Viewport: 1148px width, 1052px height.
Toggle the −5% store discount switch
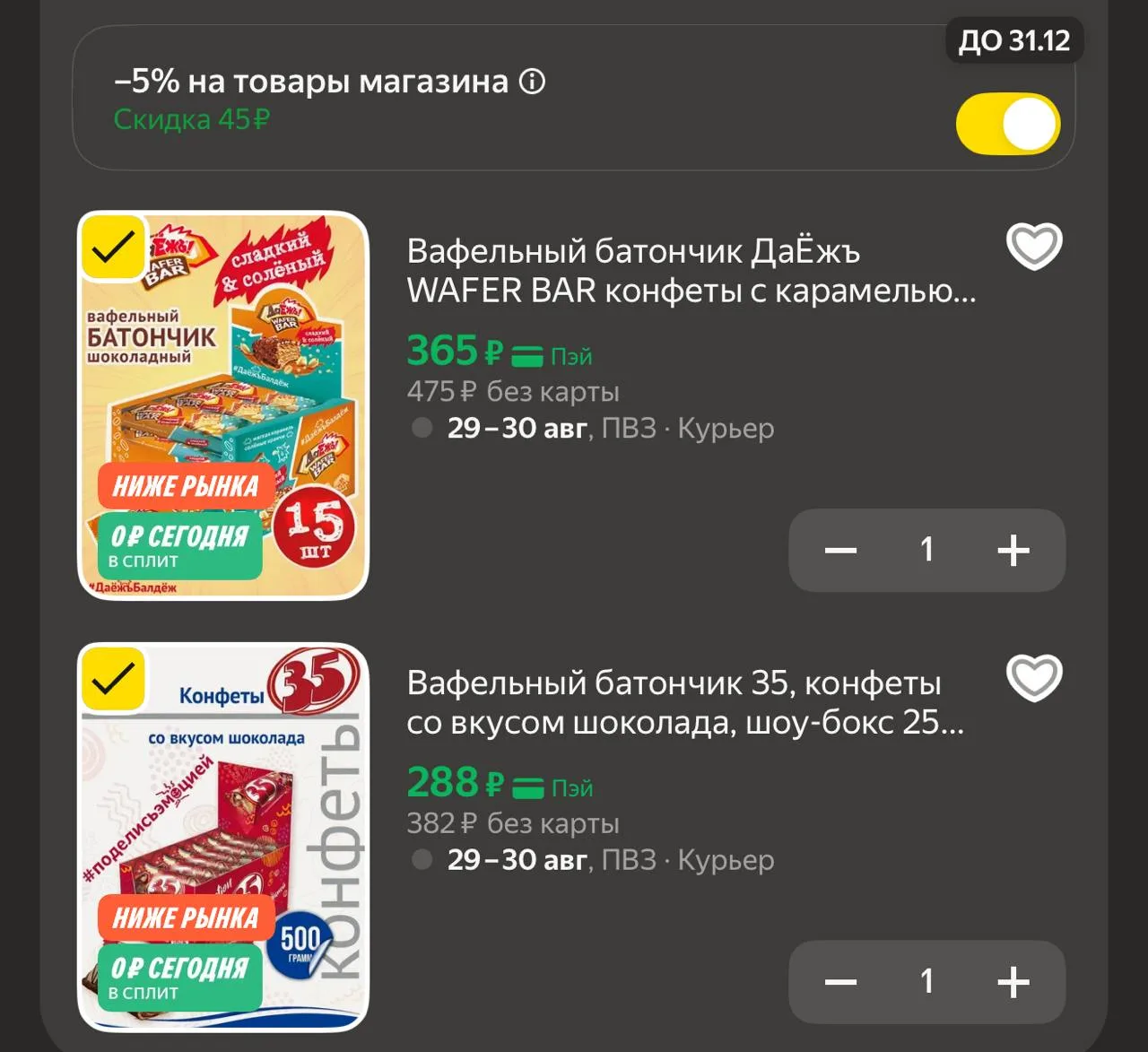tap(1008, 124)
